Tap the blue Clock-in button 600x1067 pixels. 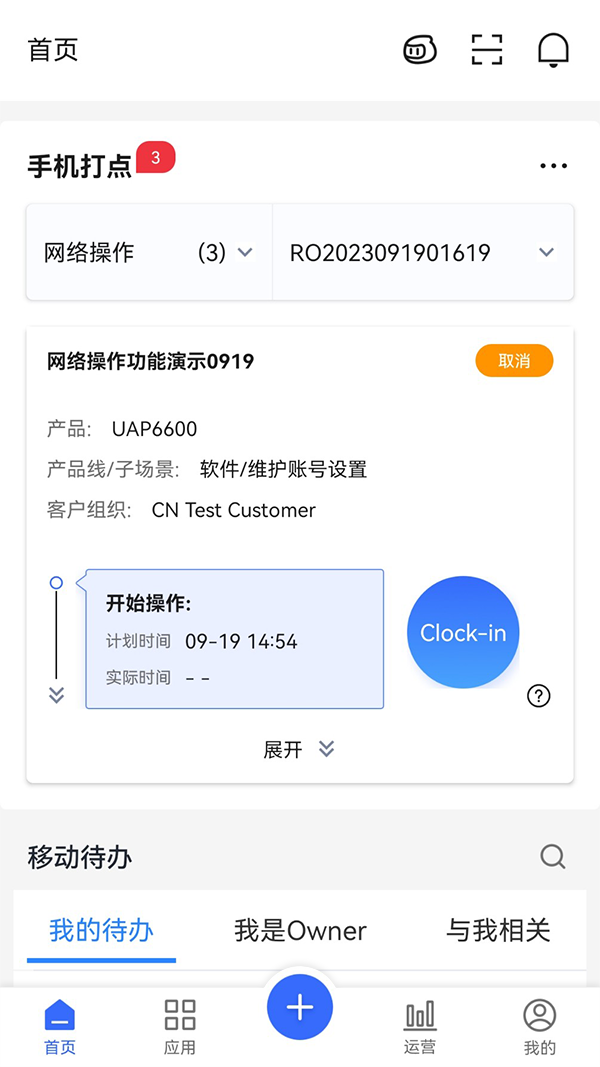pyautogui.click(x=463, y=632)
